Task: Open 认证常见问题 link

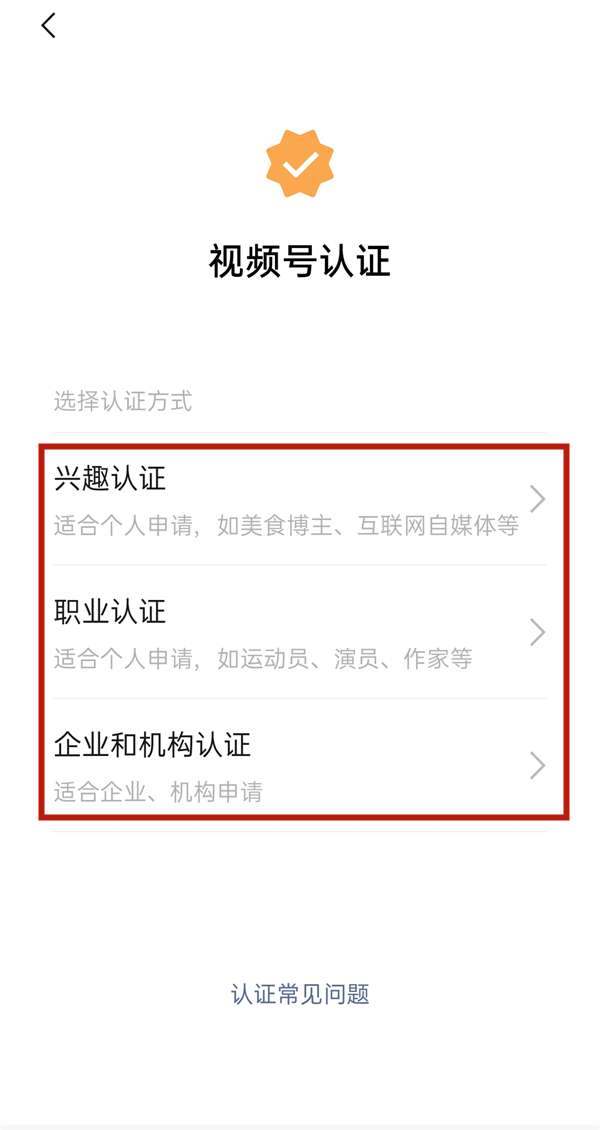Action: pyautogui.click(x=300, y=994)
